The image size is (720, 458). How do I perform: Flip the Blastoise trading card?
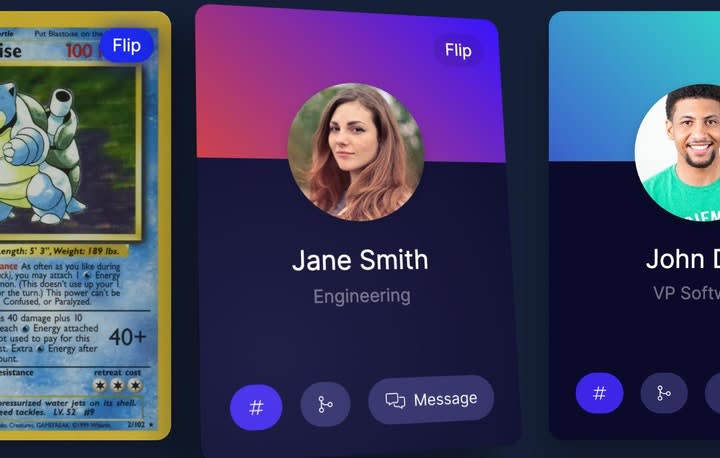126,45
